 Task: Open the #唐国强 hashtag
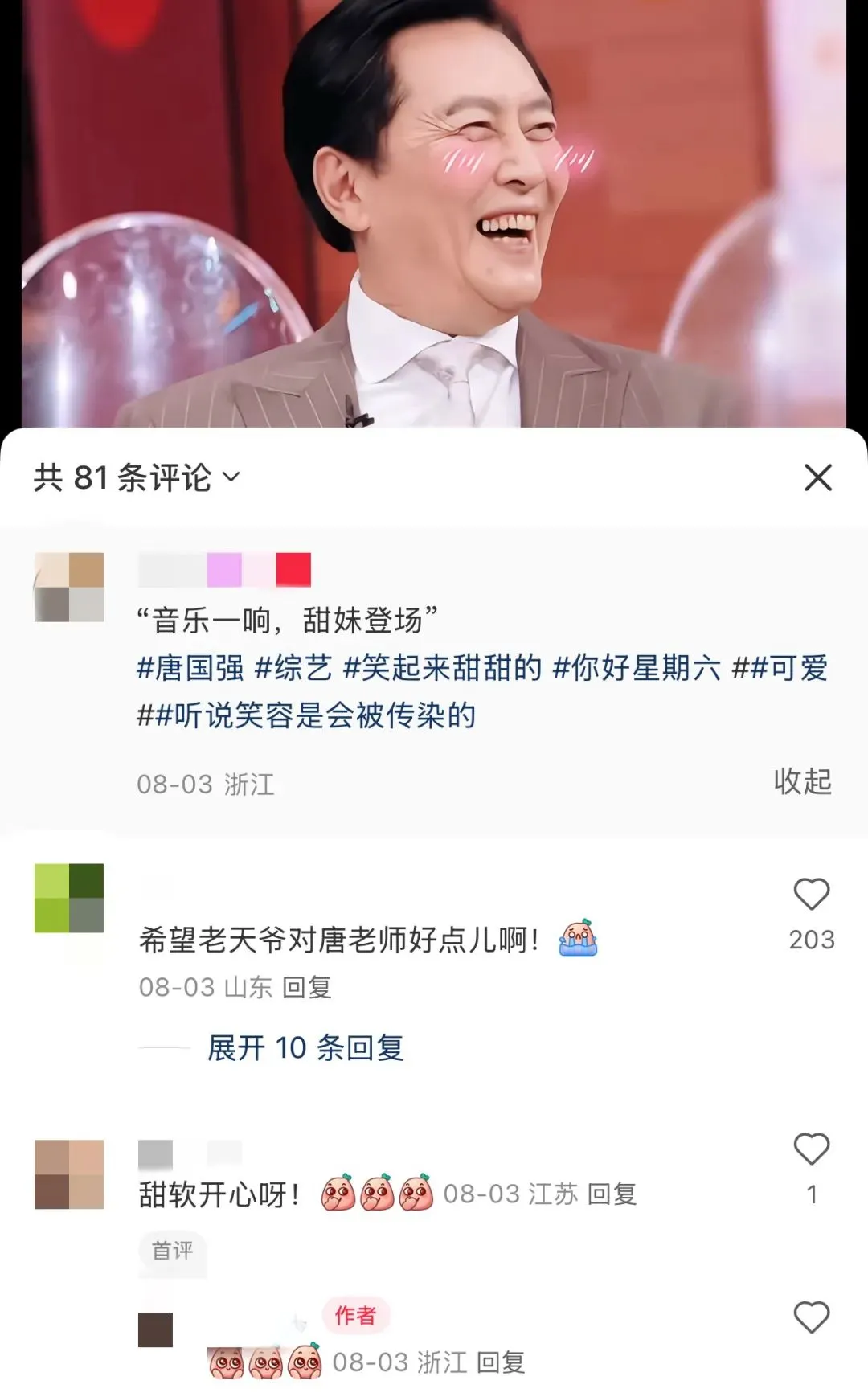click(x=190, y=668)
